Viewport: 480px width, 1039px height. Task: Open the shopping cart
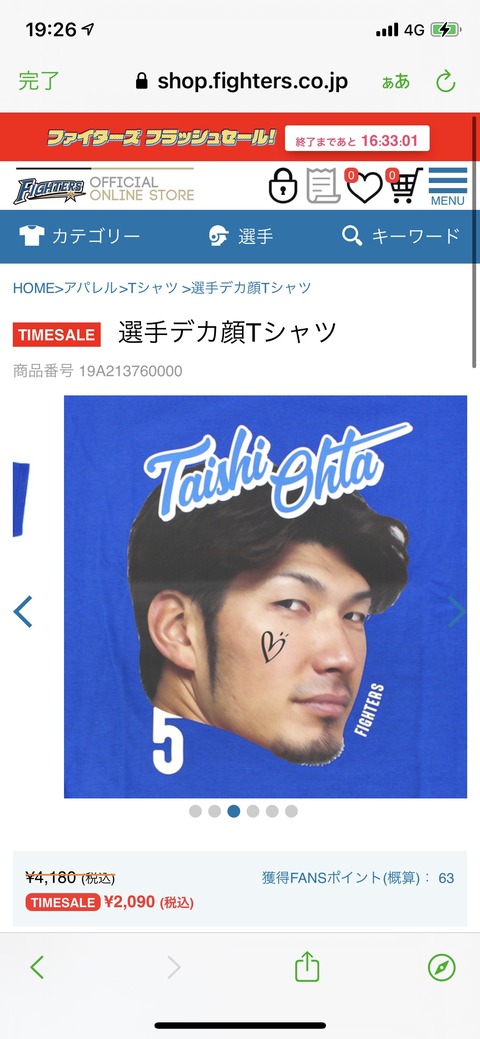click(405, 186)
